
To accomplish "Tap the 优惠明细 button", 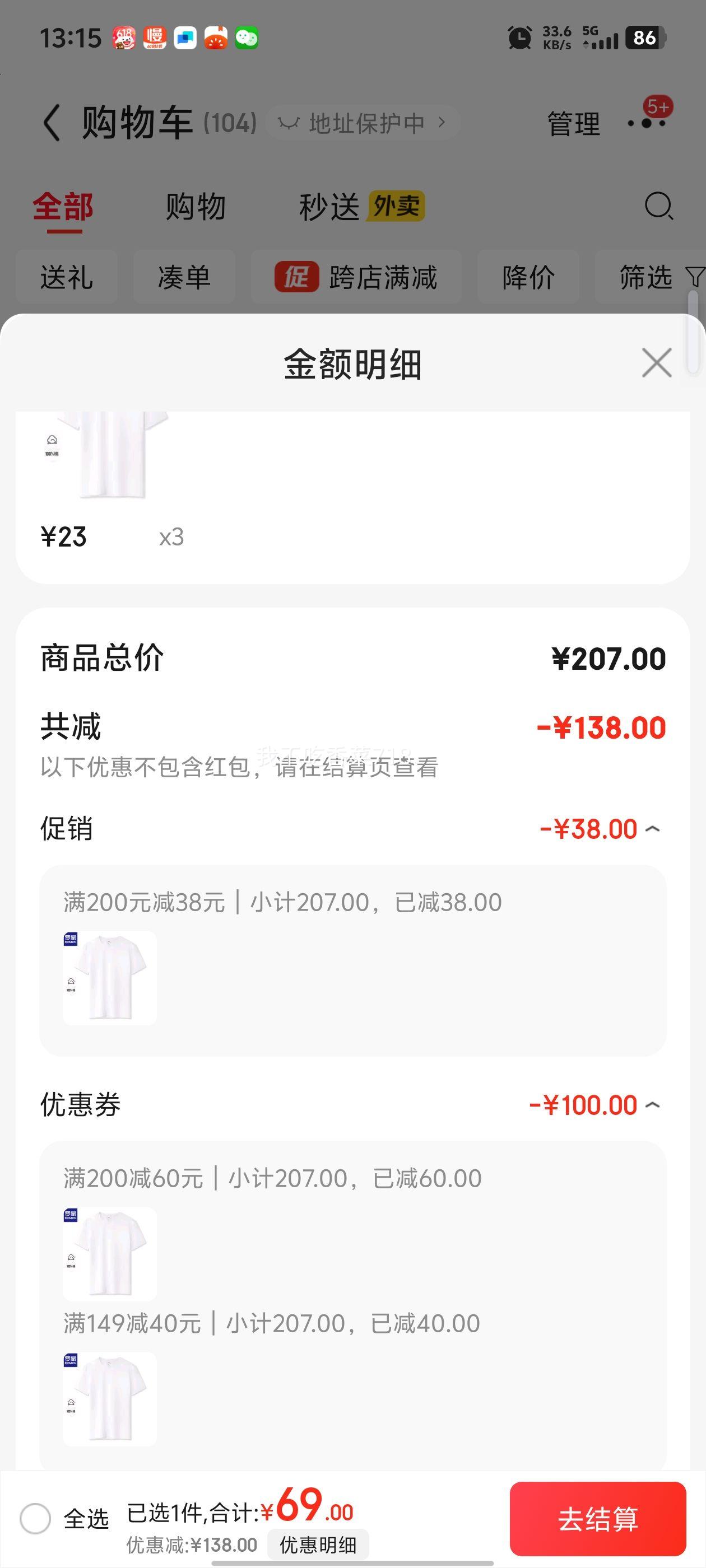I will point(318,1545).
